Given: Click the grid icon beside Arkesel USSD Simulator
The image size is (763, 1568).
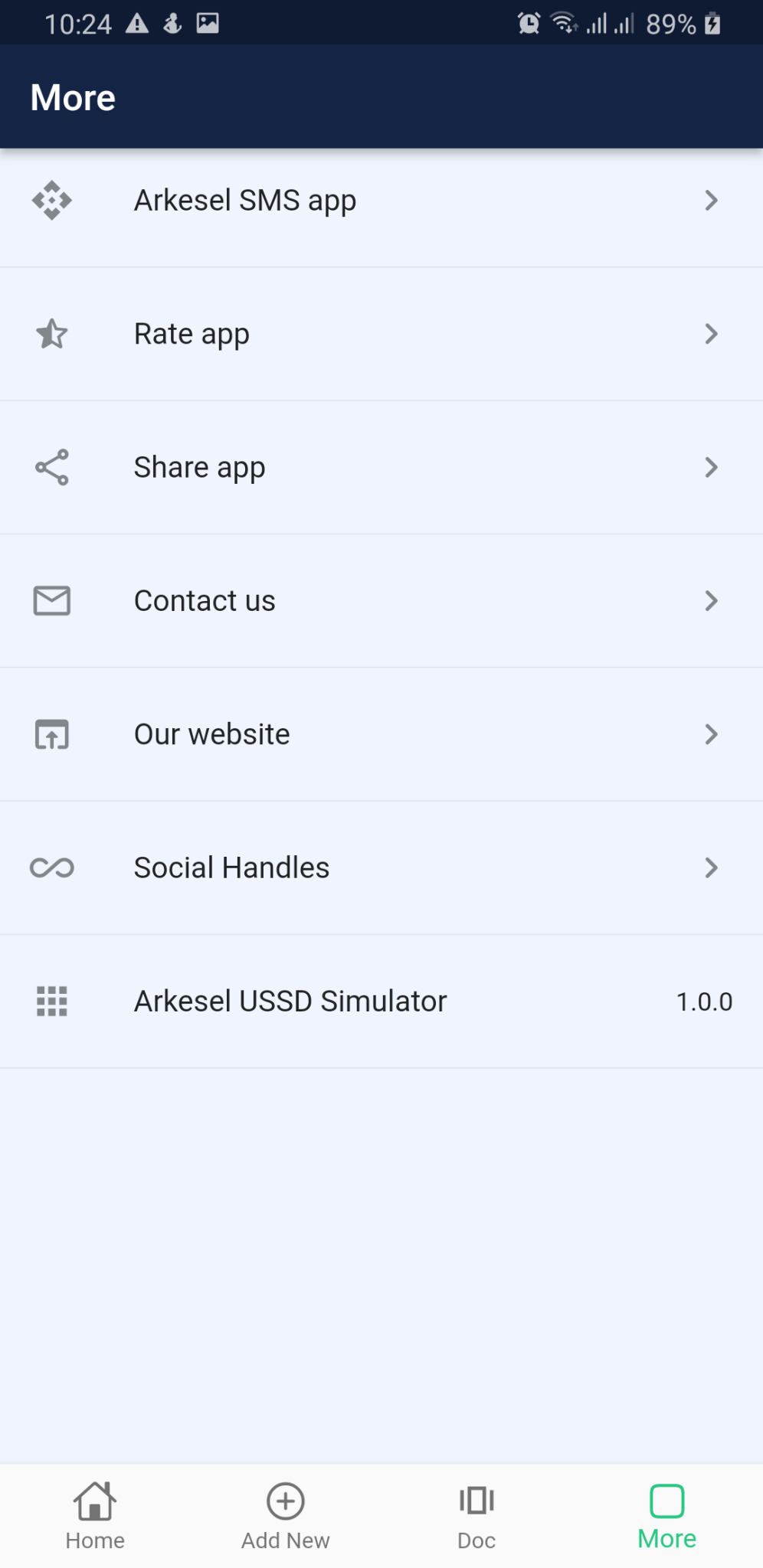Looking at the screenshot, I should coord(51,1001).
